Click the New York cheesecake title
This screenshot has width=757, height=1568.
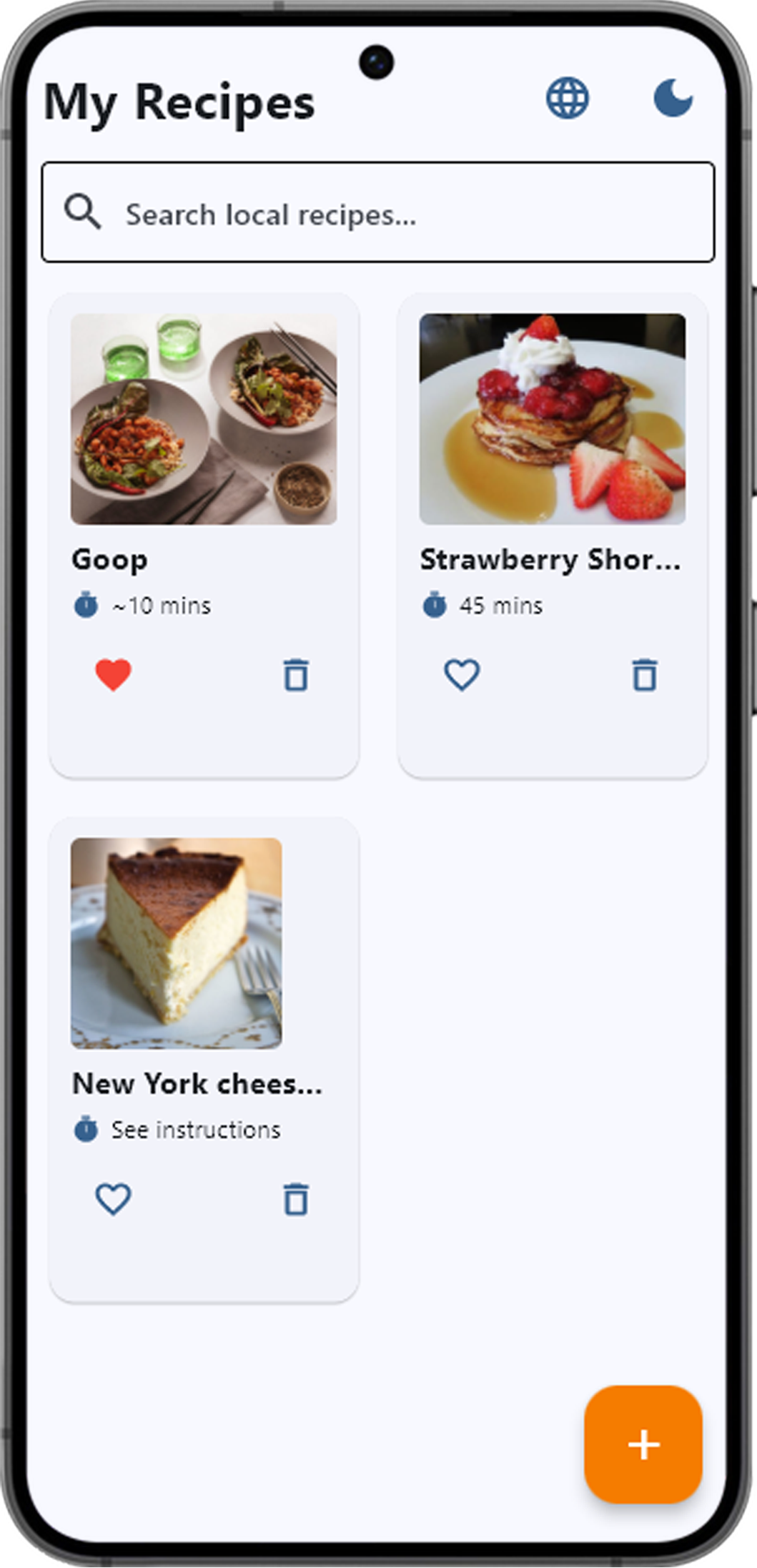point(197,1084)
